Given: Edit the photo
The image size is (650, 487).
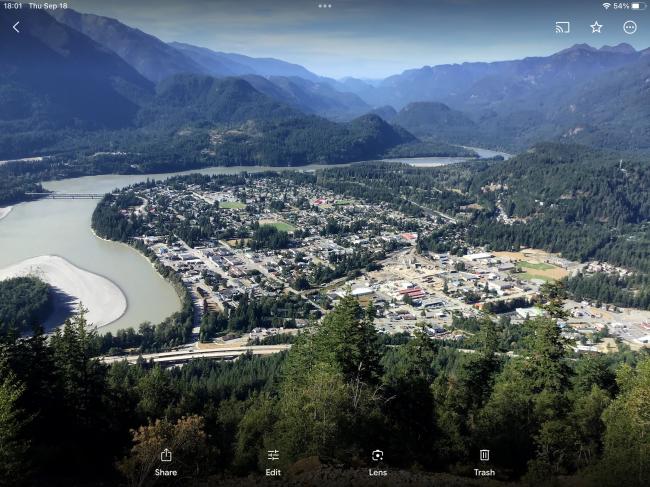Looking at the screenshot, I should point(273,461).
